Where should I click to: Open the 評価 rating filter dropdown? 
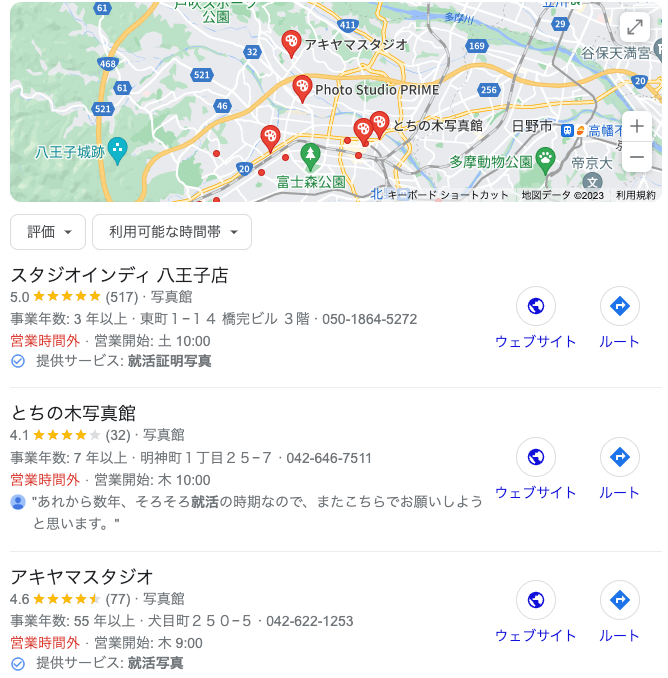pos(47,232)
